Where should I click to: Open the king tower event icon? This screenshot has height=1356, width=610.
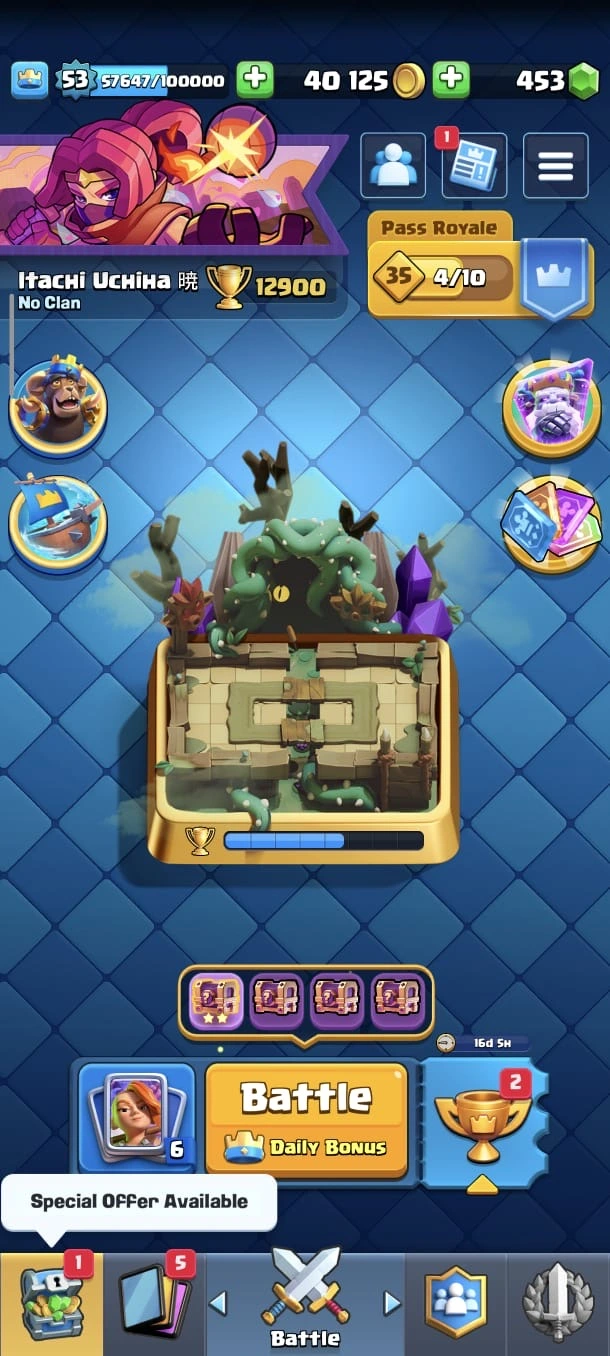point(551,407)
